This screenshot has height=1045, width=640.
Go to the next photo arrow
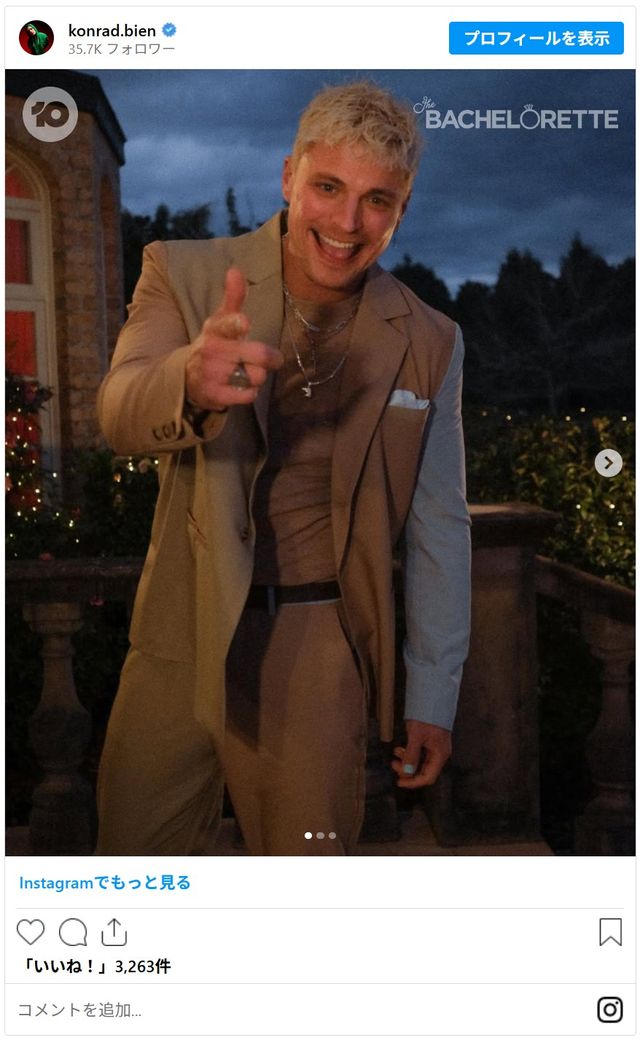(608, 463)
